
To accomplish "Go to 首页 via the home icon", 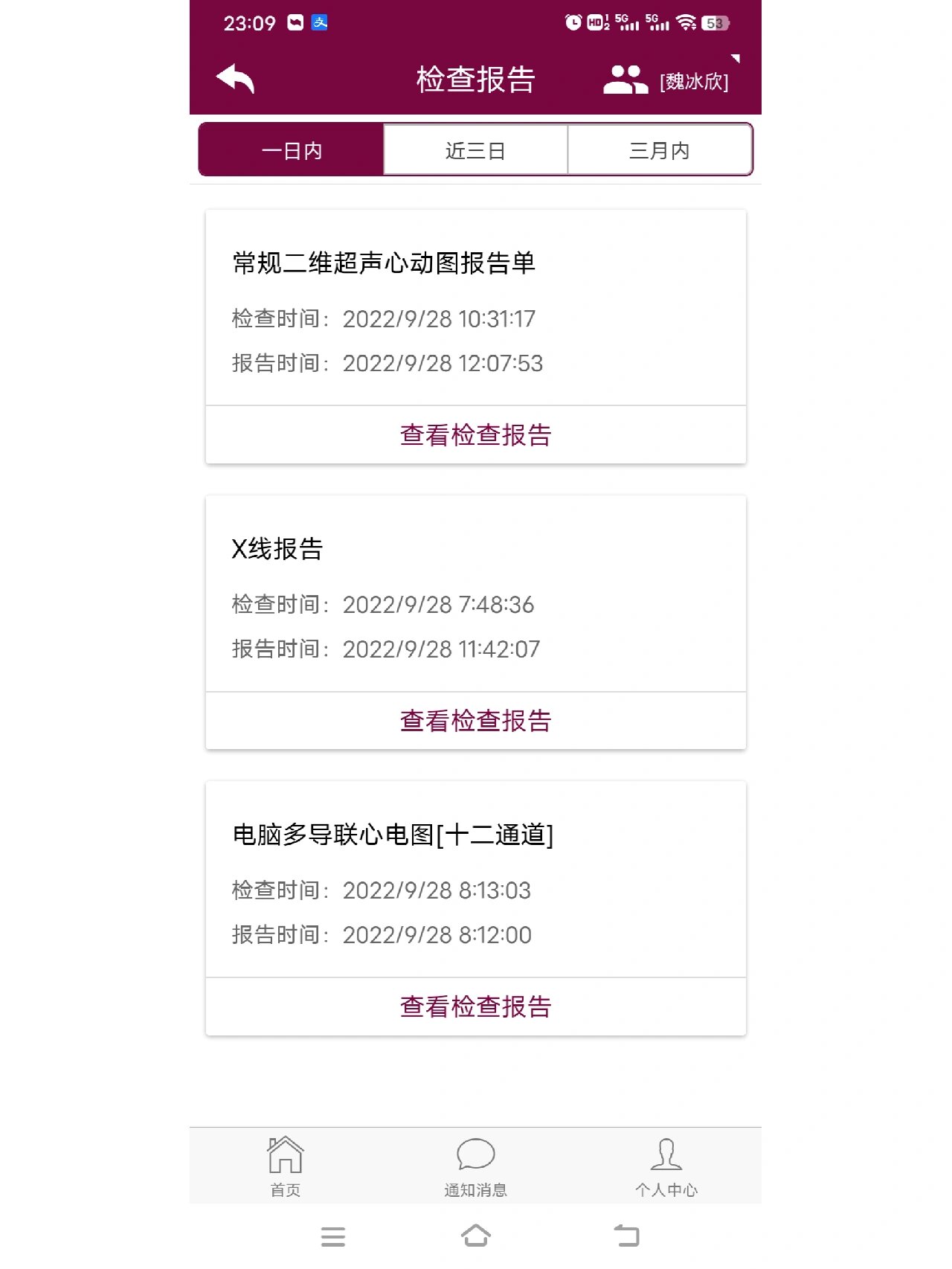I will pos(286,1163).
